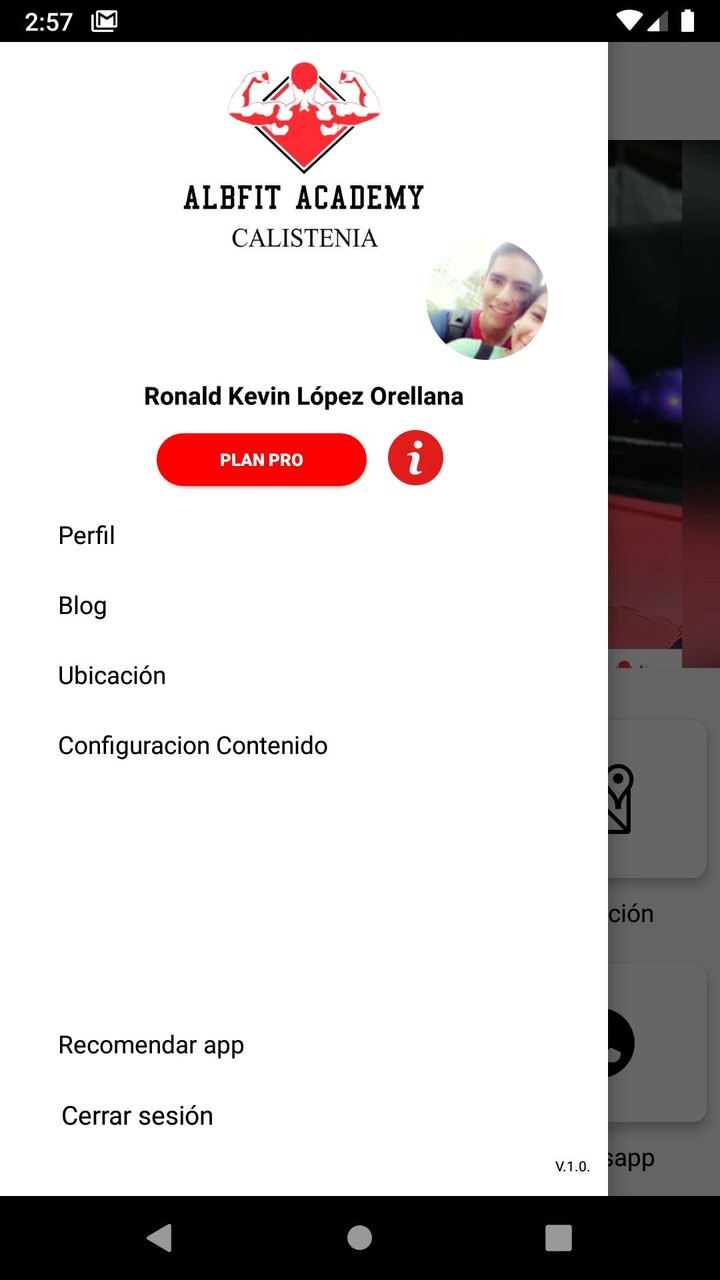Go to the Blog section
This screenshot has width=720, height=1280.
(83, 606)
